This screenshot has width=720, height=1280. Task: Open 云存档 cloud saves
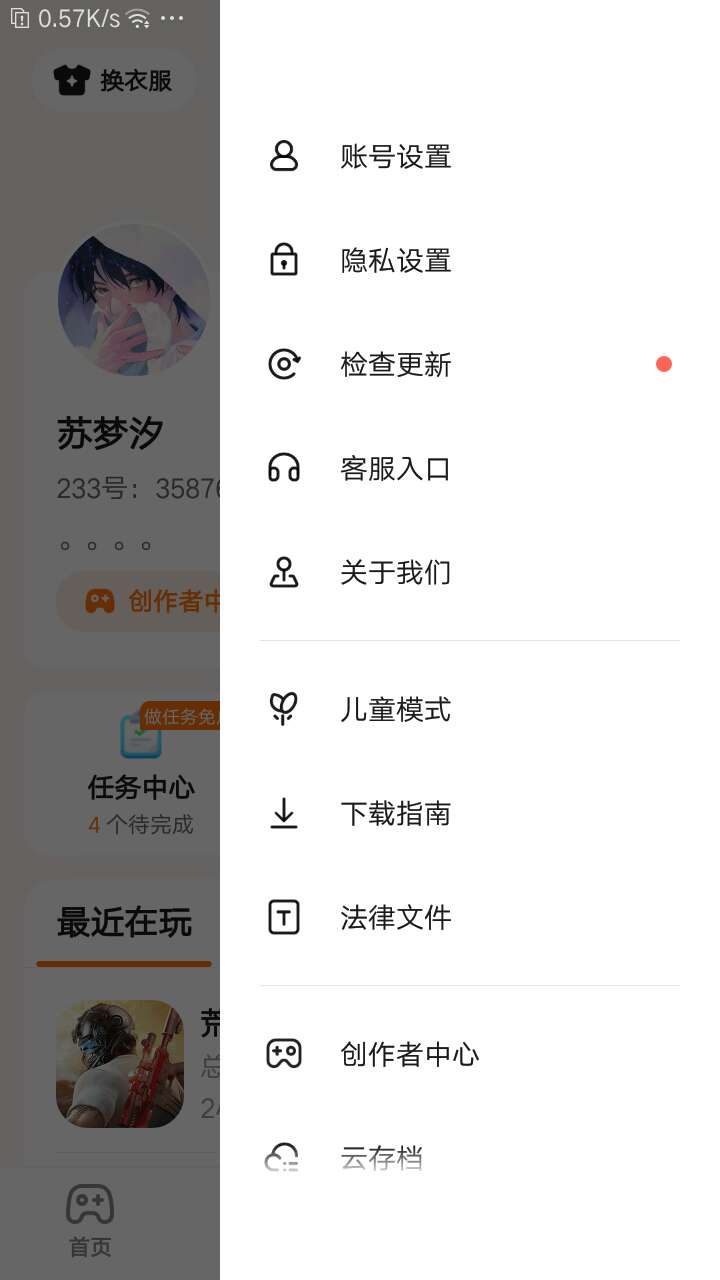(382, 1158)
